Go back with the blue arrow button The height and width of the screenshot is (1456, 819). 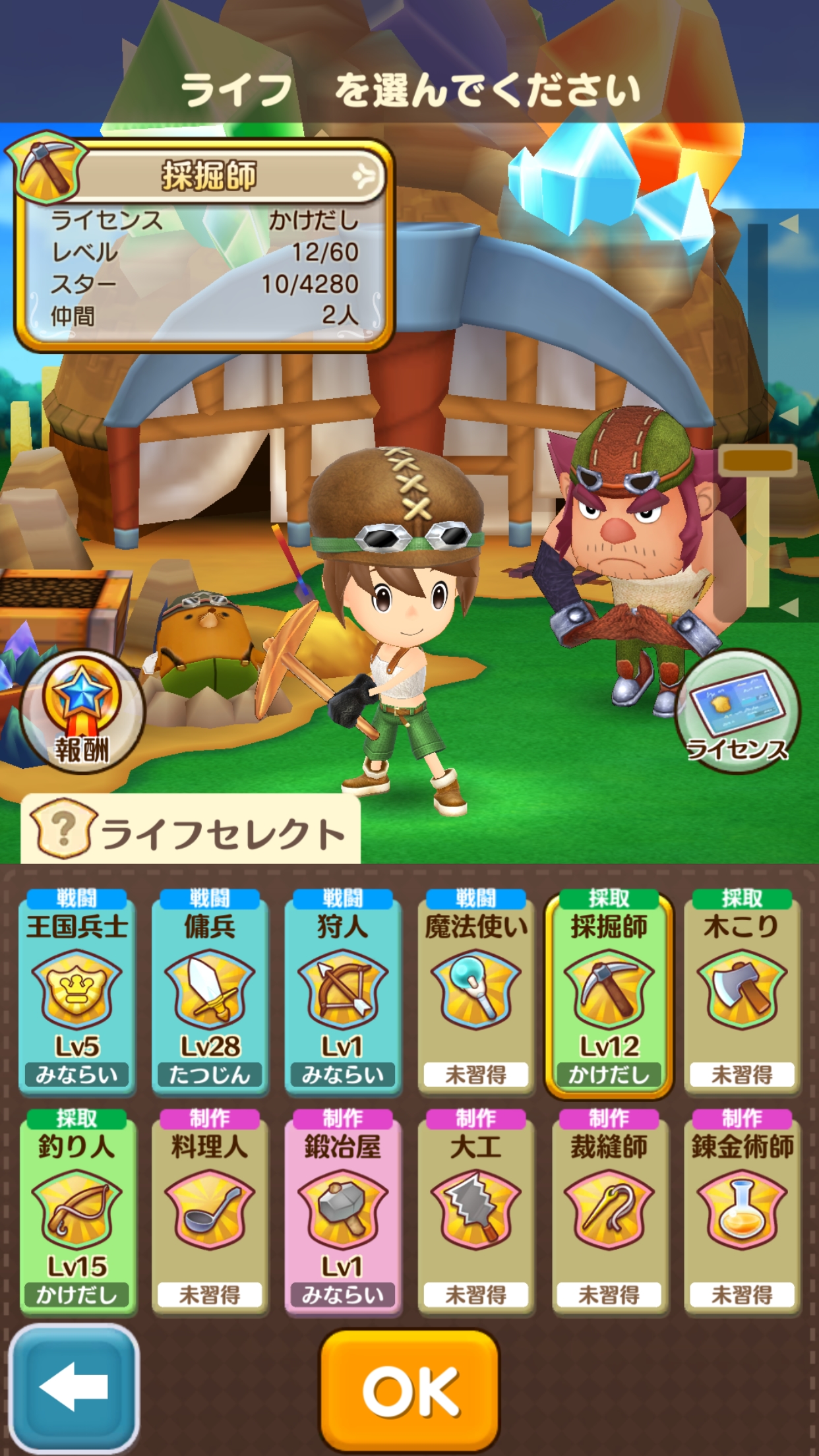click(x=74, y=1387)
